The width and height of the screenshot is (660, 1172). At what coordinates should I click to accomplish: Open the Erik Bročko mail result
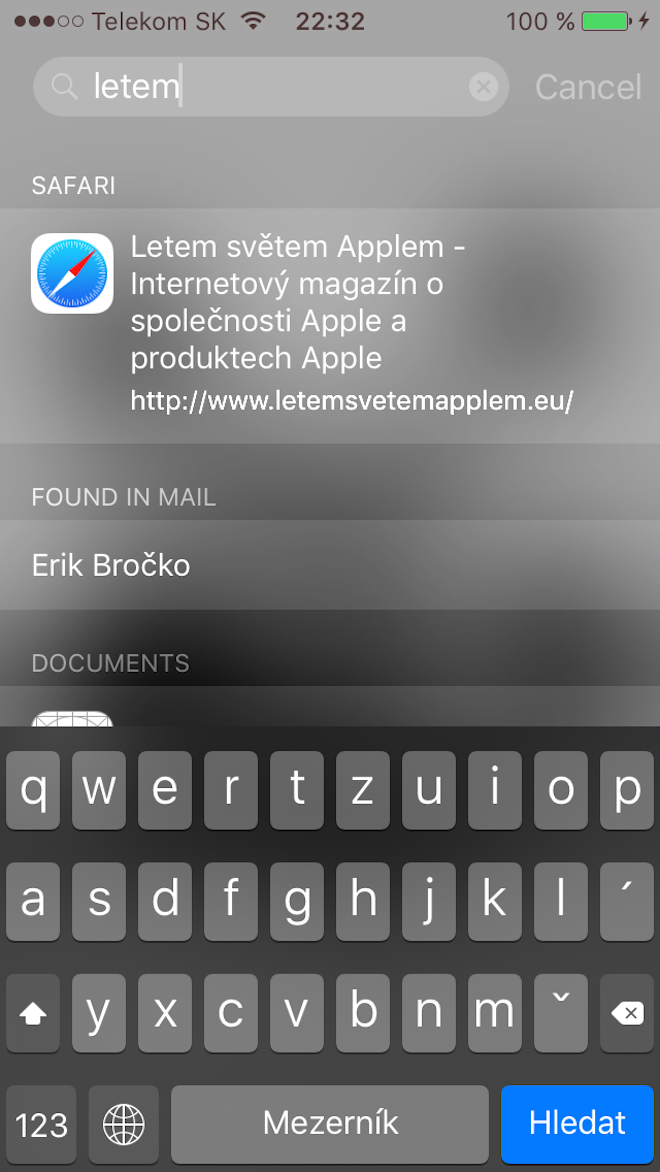330,565
